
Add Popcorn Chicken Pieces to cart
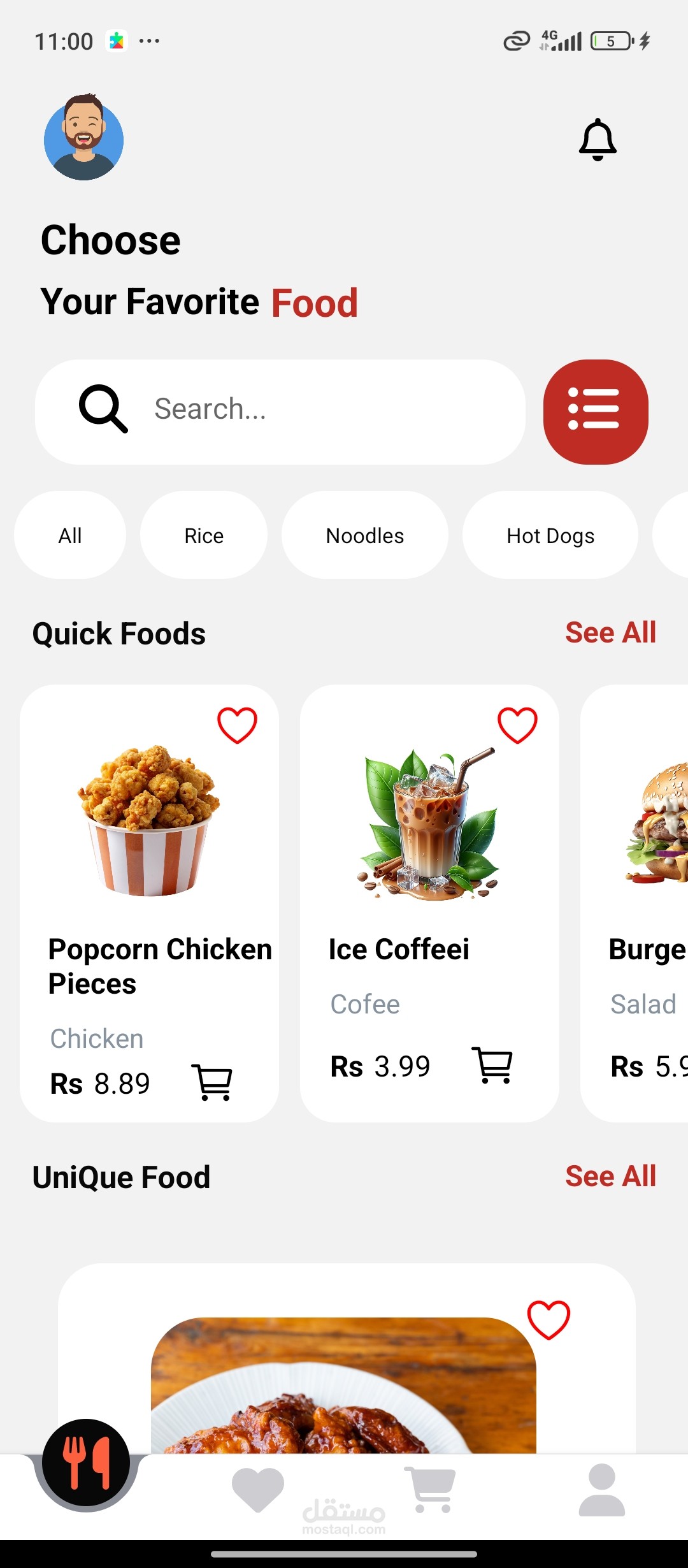(212, 1082)
